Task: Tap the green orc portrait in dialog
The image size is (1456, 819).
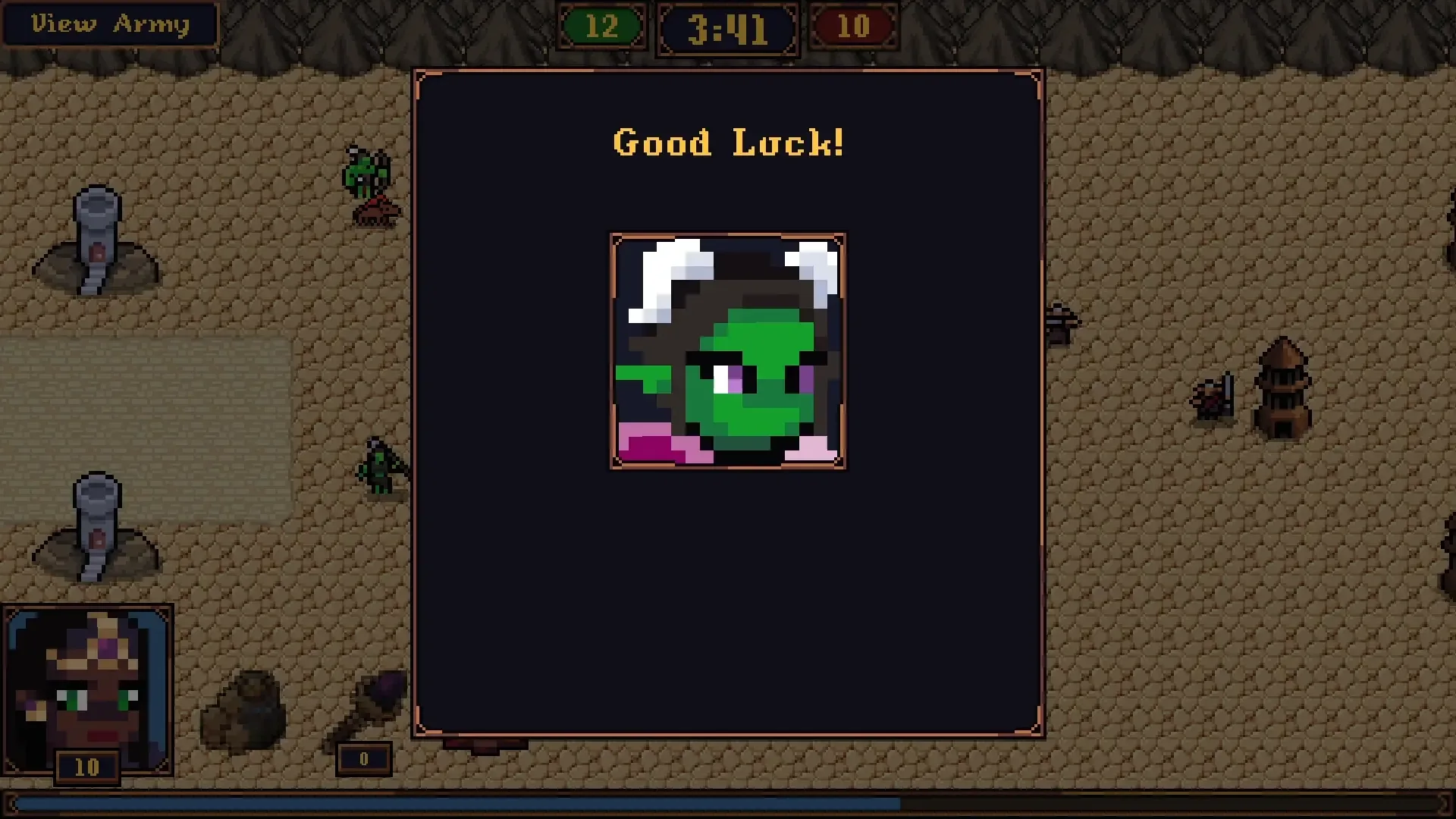Action: coord(727,351)
